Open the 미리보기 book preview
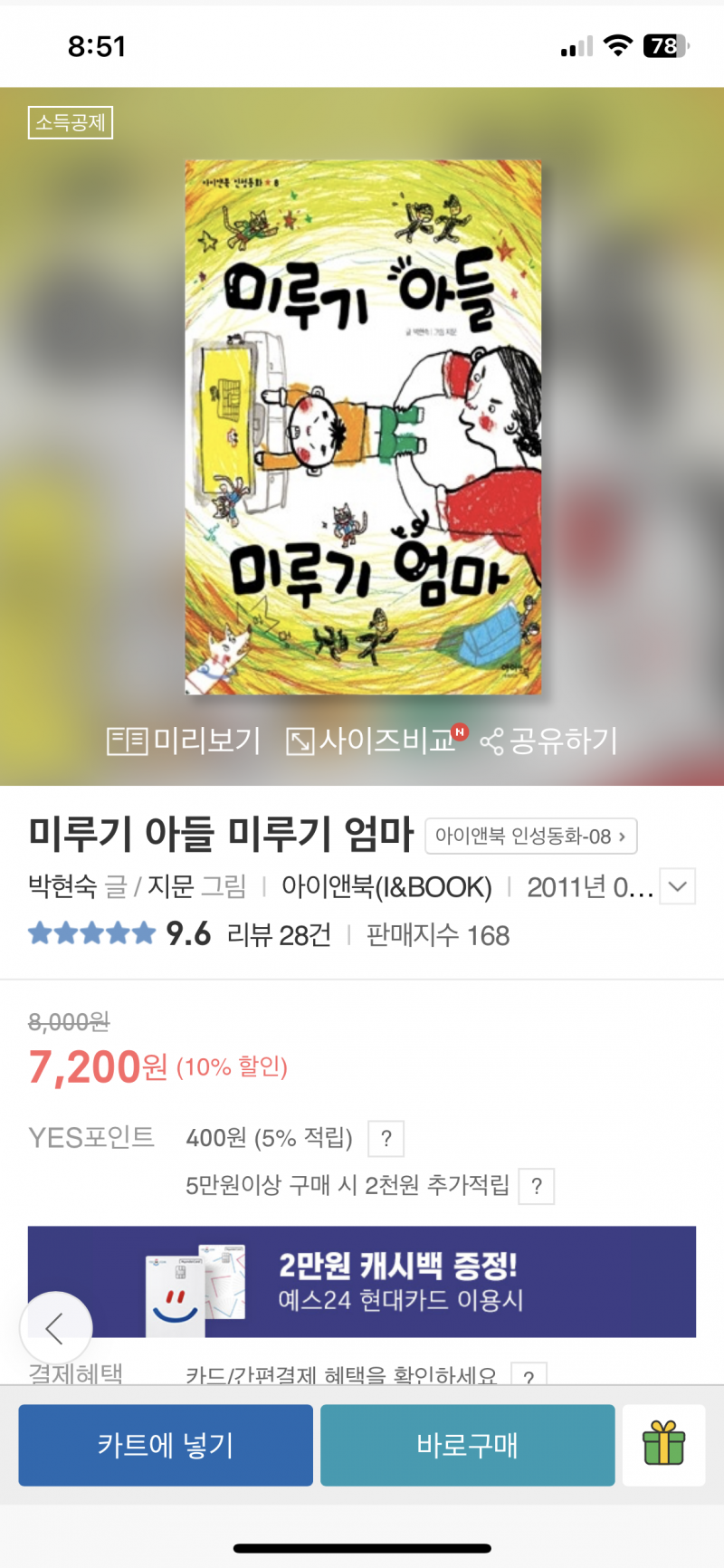 (x=184, y=741)
